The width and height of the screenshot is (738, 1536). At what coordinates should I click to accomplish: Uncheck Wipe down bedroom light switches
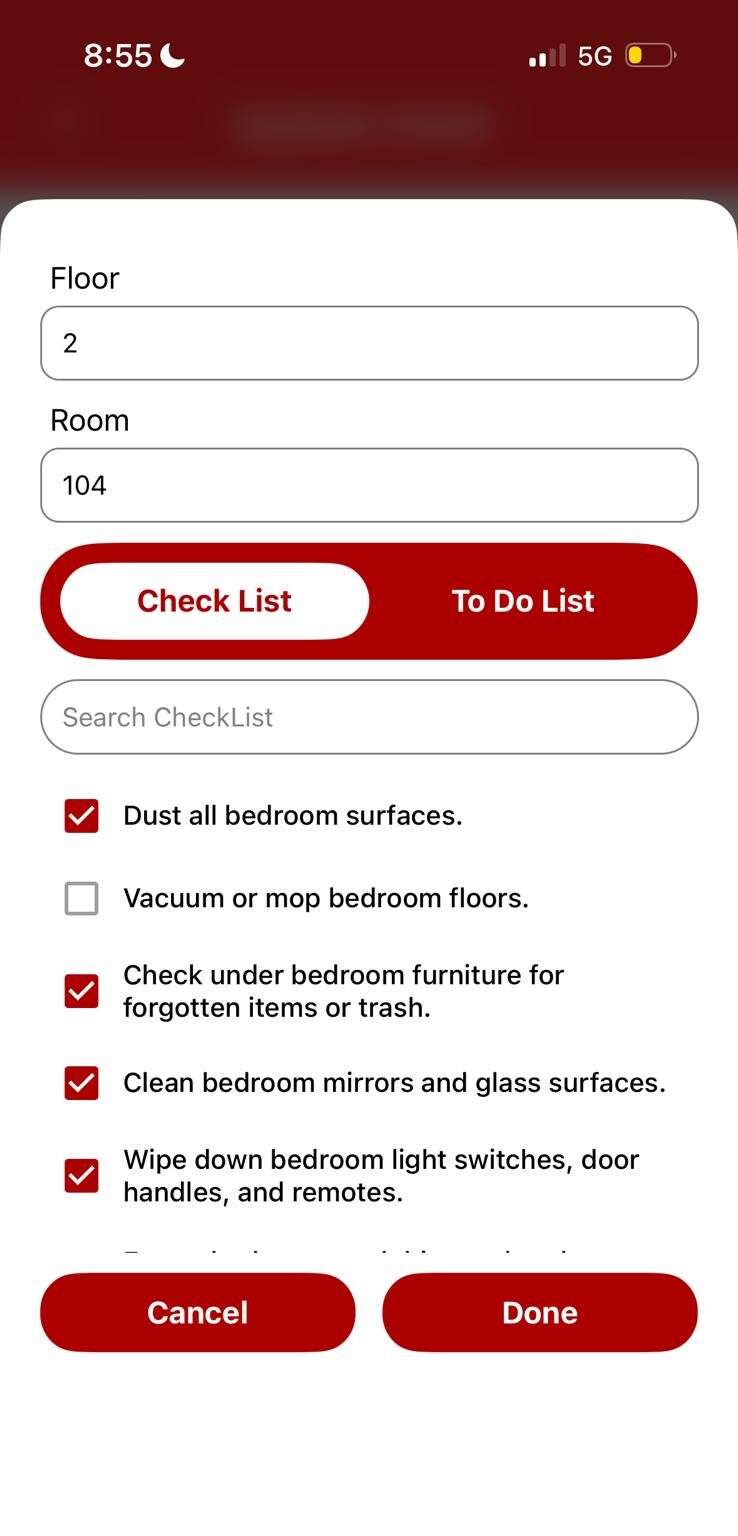(82, 1176)
